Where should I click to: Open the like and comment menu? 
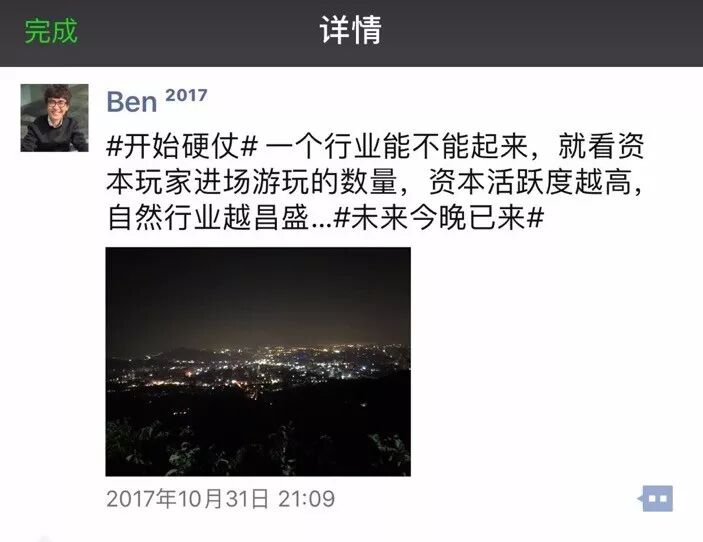pyautogui.click(x=657, y=498)
